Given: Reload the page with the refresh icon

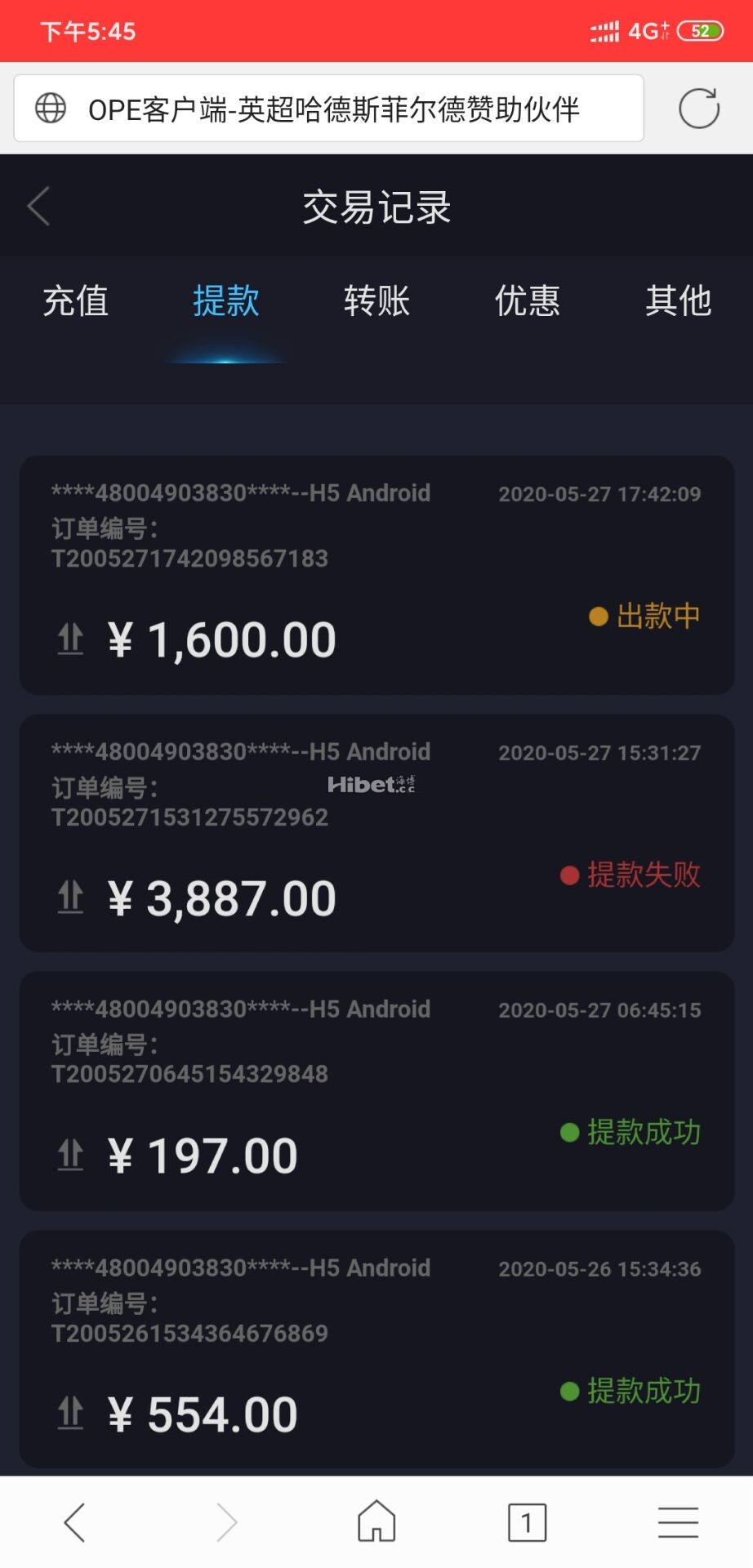Looking at the screenshot, I should tap(699, 109).
